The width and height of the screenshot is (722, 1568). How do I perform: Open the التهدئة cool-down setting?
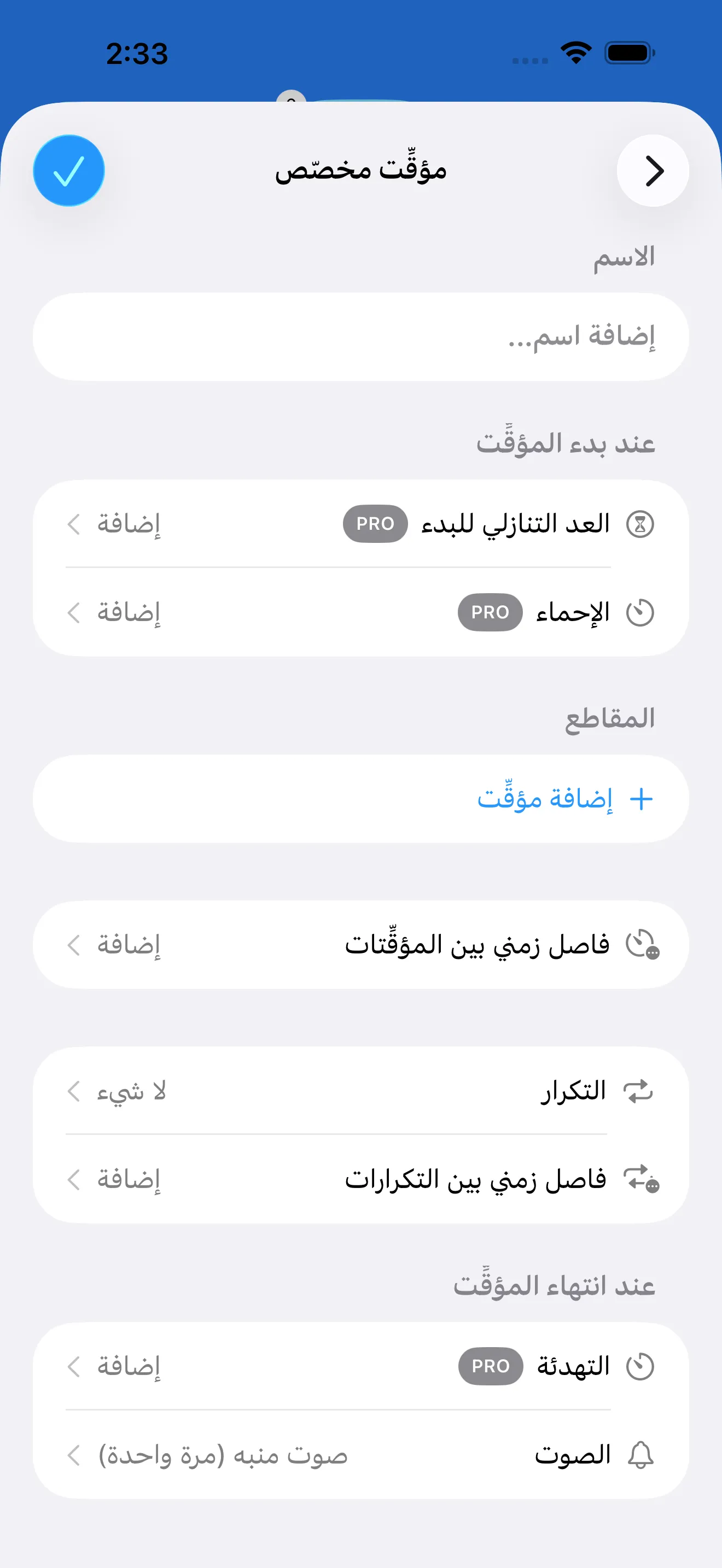[360, 1366]
